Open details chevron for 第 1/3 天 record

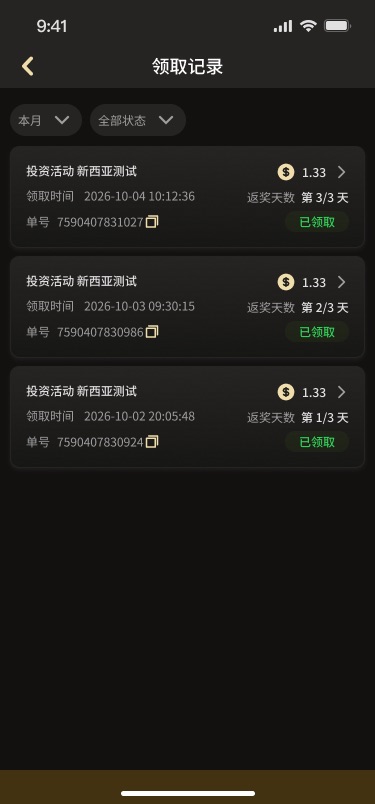click(342, 392)
